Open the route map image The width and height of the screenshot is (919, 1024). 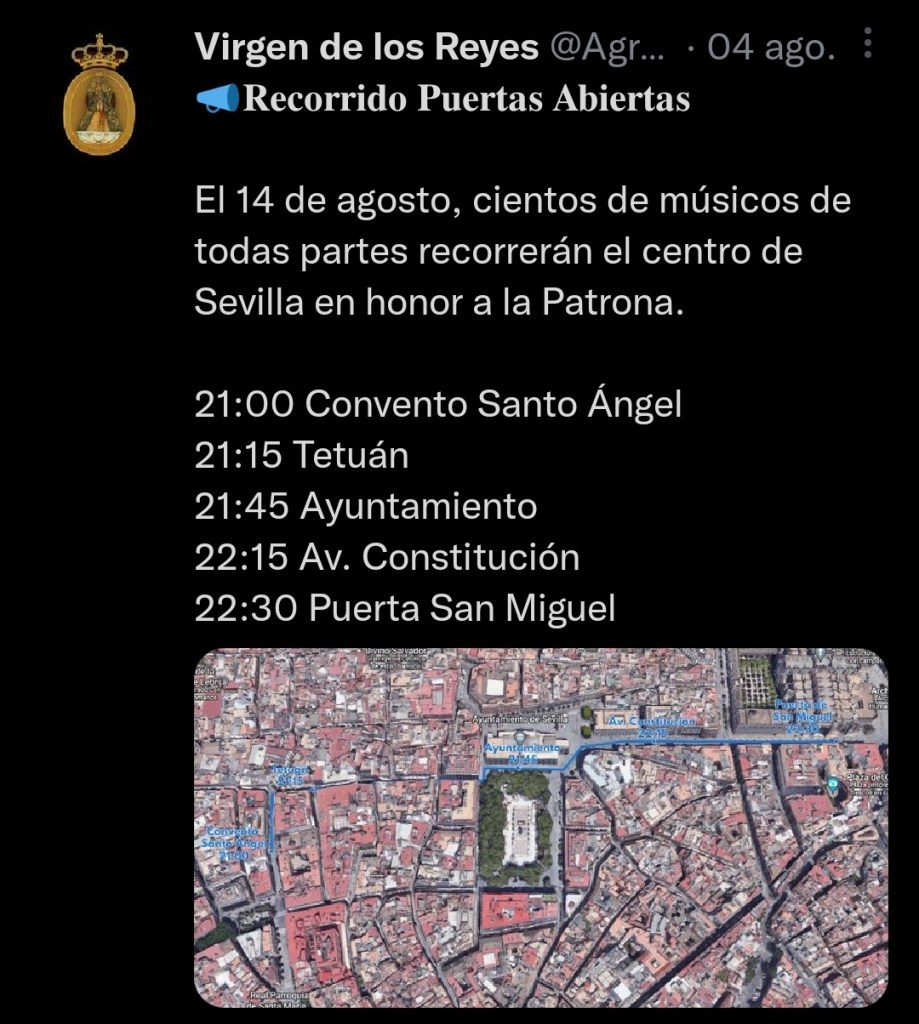click(540, 827)
